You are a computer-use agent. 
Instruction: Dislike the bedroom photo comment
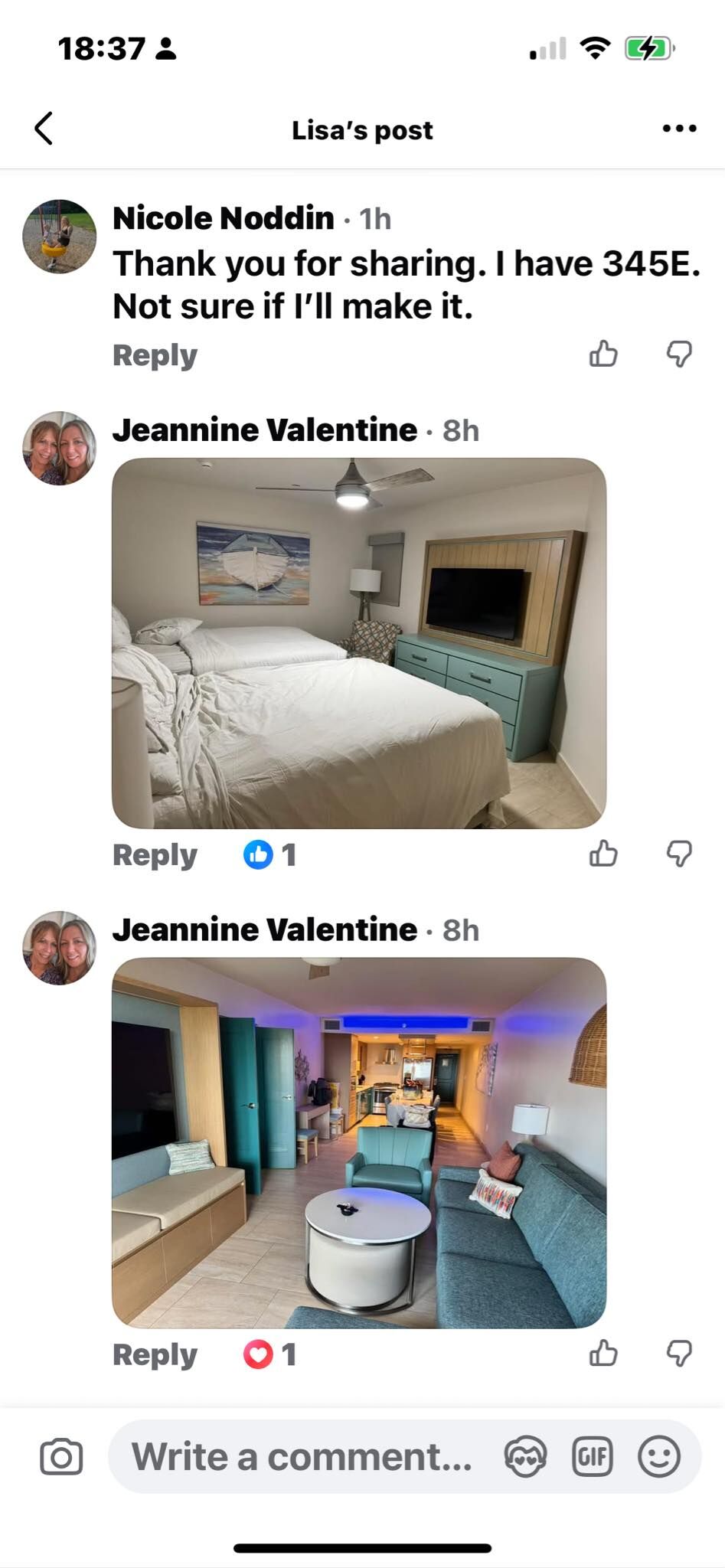pyautogui.click(x=679, y=854)
